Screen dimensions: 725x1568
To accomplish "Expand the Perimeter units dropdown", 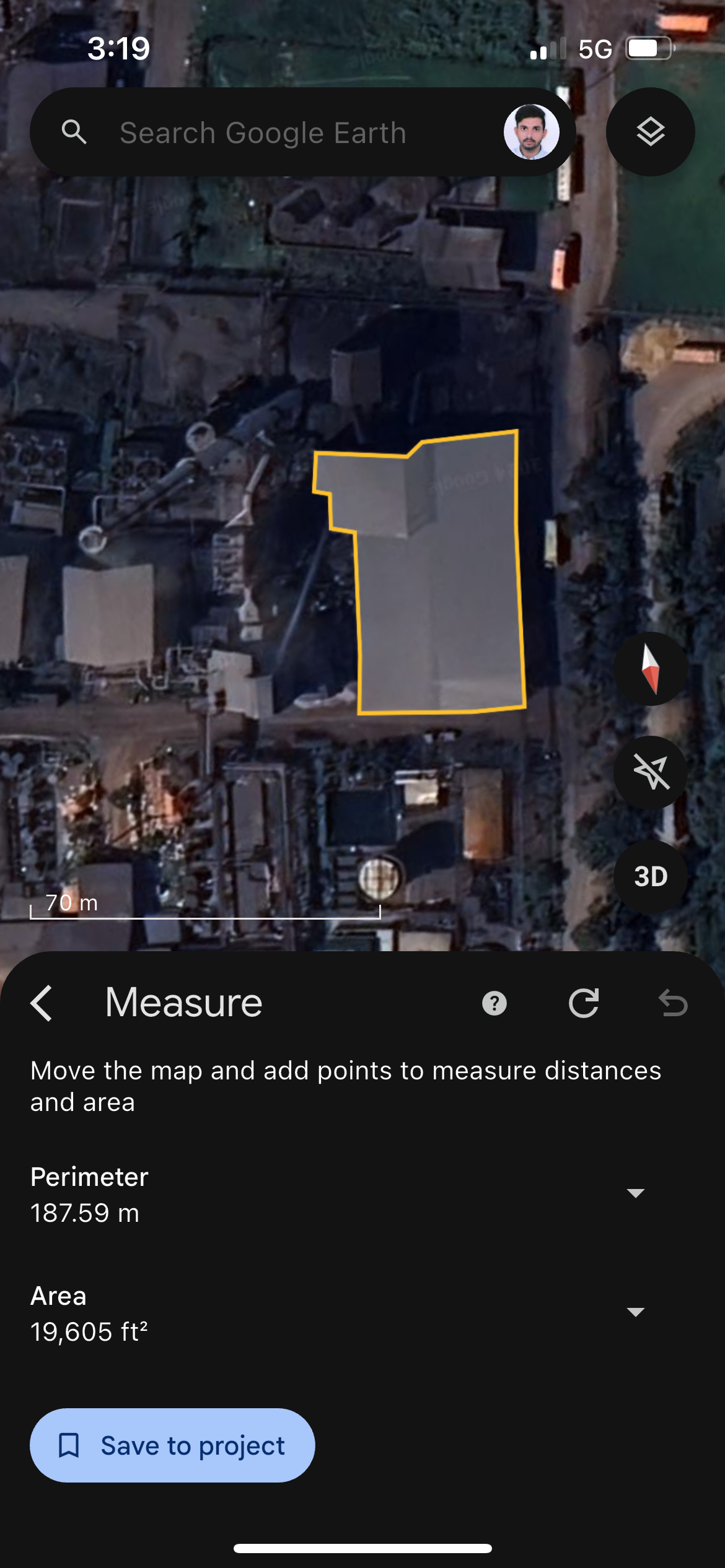I will point(636,1193).
